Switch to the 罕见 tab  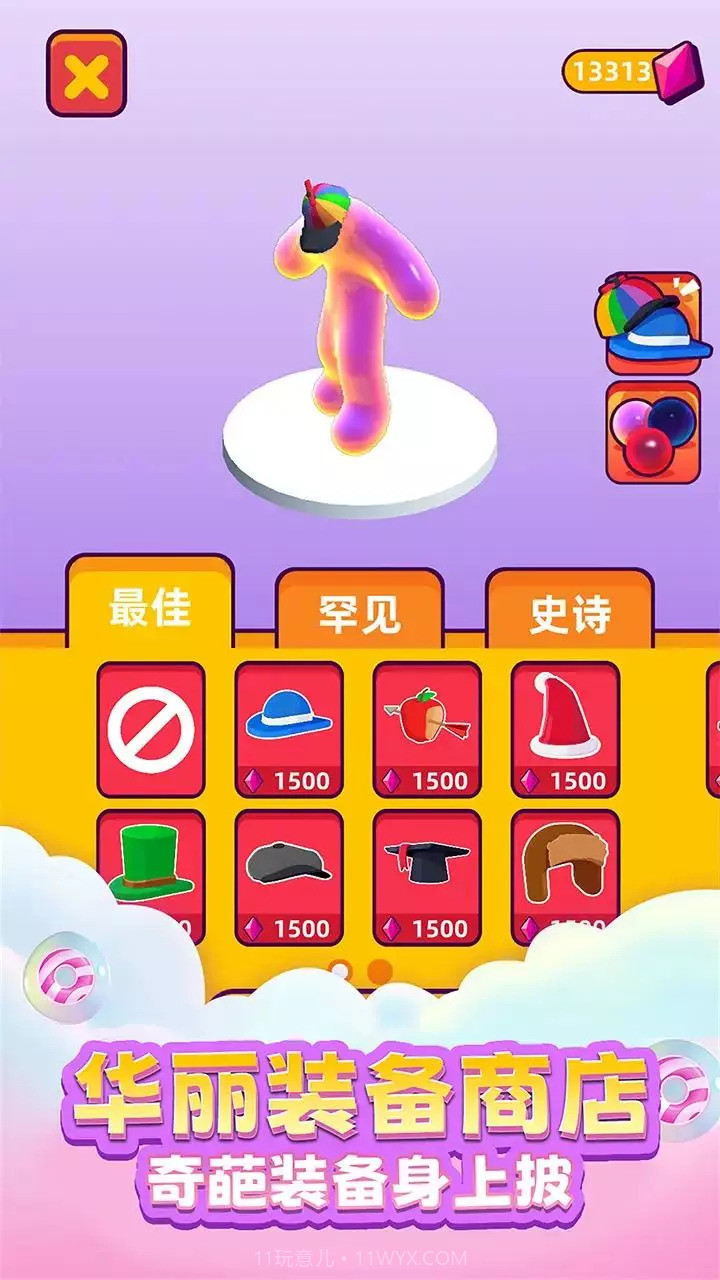pos(362,609)
